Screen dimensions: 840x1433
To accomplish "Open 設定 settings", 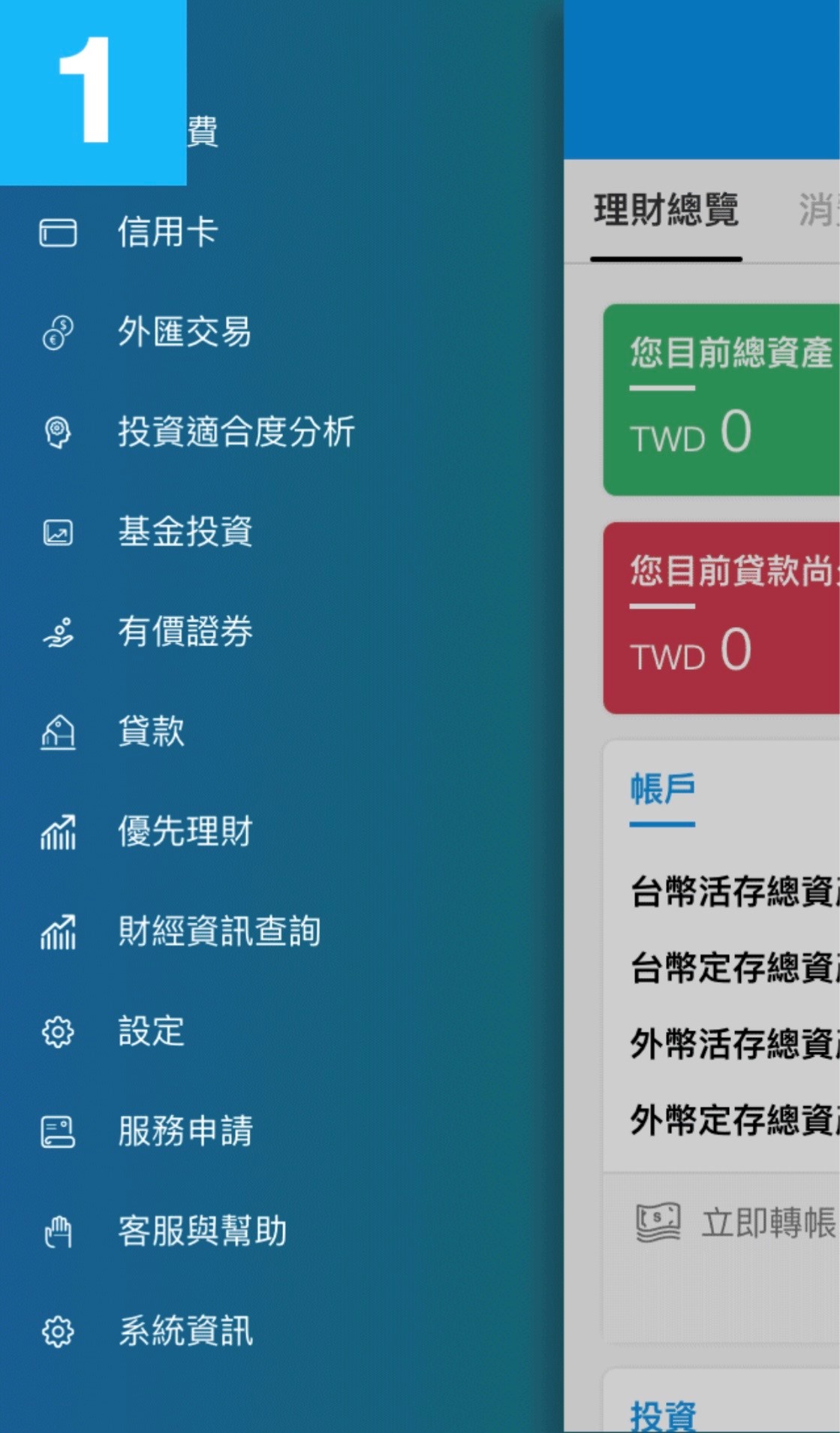I will [x=150, y=1031].
